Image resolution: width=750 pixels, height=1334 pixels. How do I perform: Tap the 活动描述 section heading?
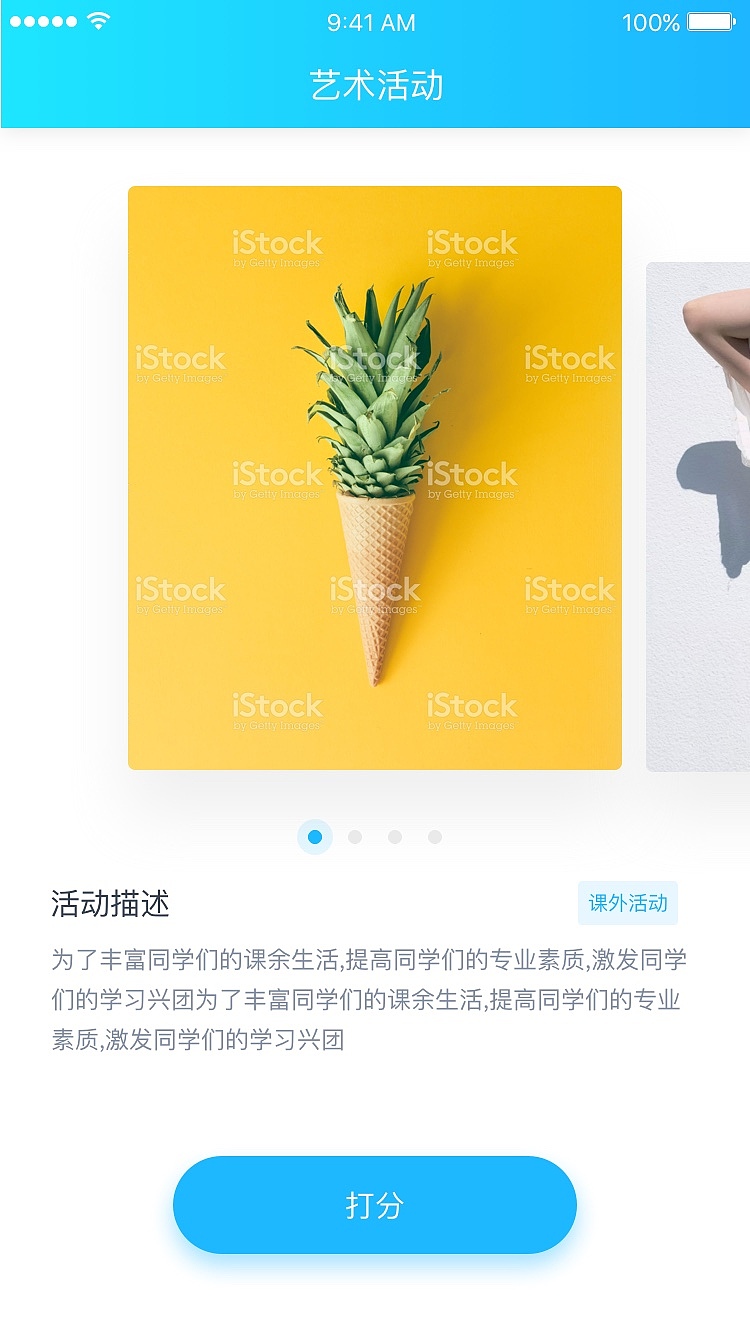[110, 905]
